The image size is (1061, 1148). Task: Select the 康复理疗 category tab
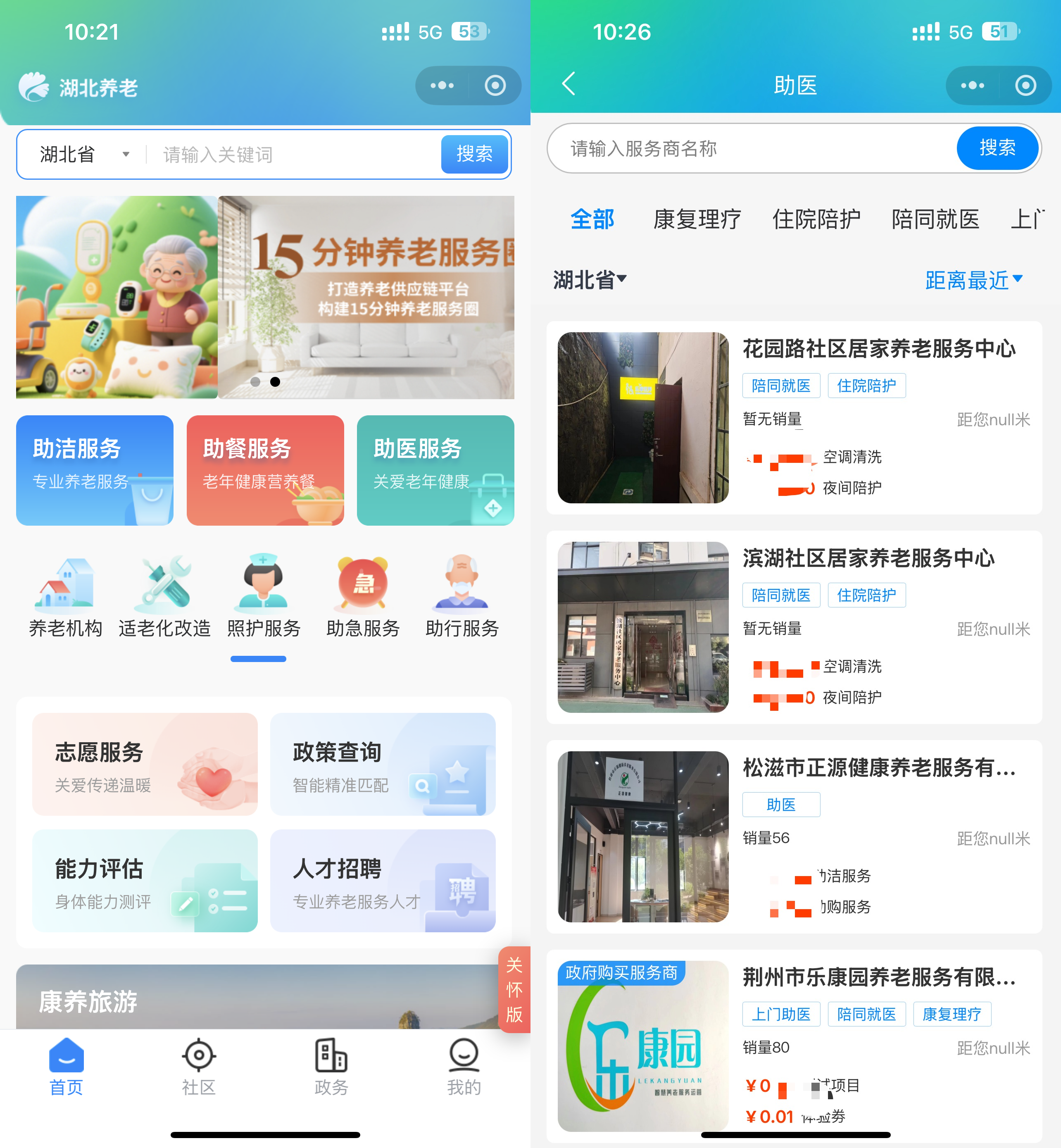point(697,219)
